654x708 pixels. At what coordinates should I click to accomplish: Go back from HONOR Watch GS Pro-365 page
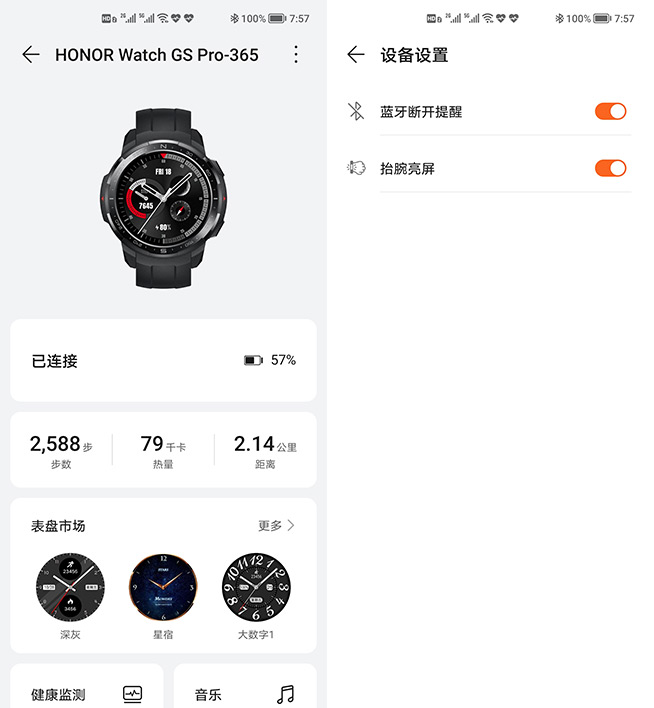[31, 55]
